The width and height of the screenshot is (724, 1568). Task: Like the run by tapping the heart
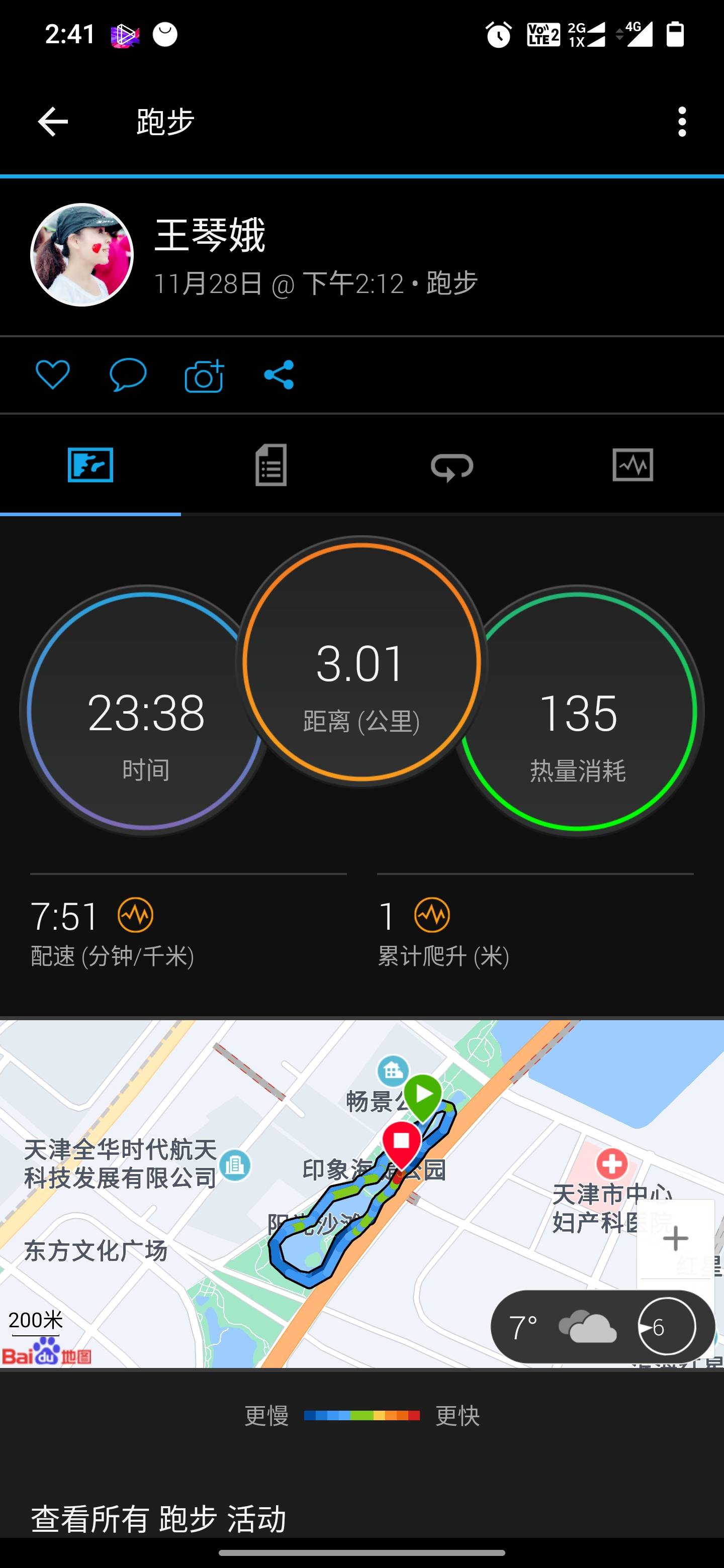[54, 375]
